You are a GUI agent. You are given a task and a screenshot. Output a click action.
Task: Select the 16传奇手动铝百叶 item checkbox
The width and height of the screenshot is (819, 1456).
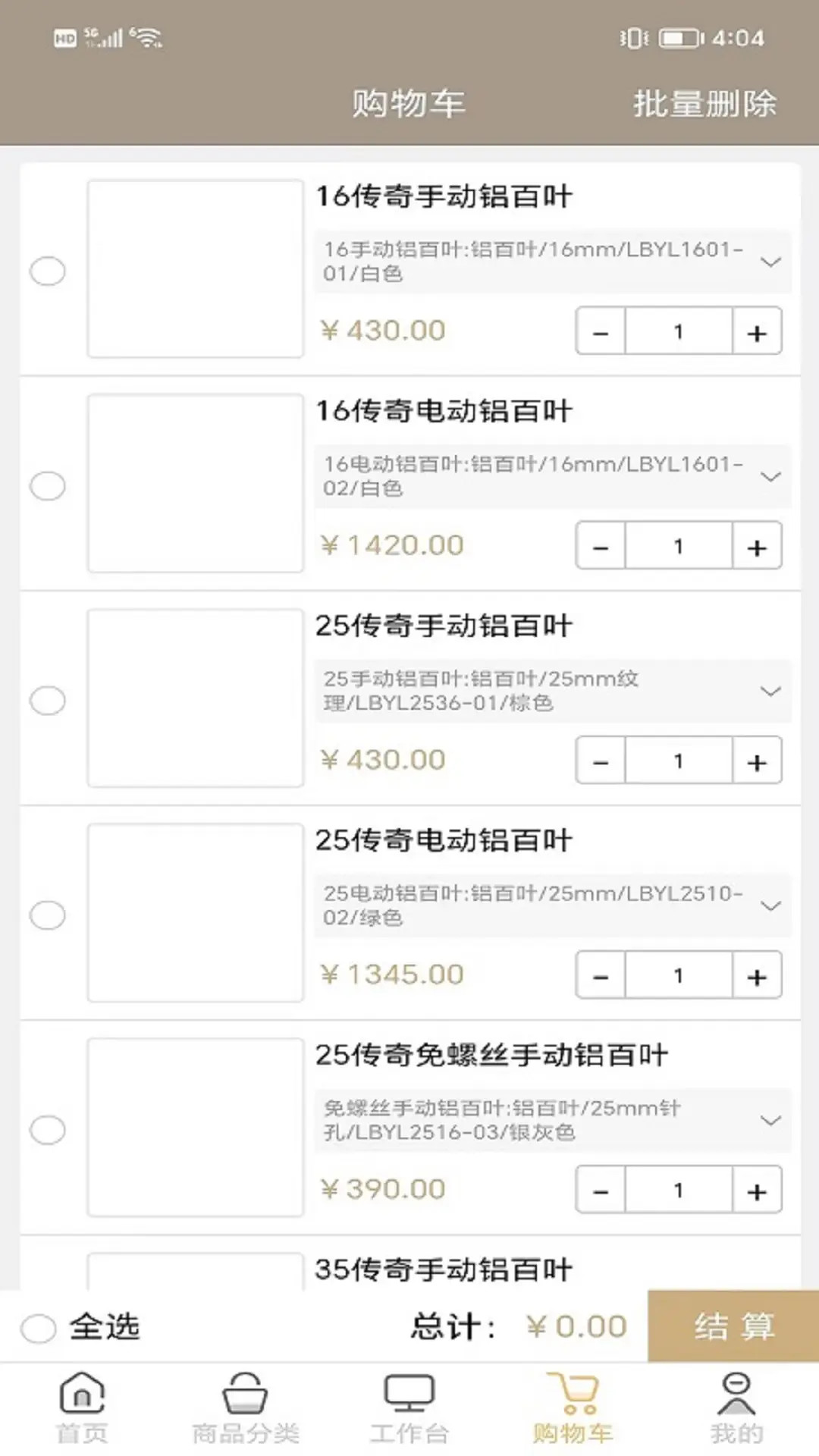click(48, 270)
